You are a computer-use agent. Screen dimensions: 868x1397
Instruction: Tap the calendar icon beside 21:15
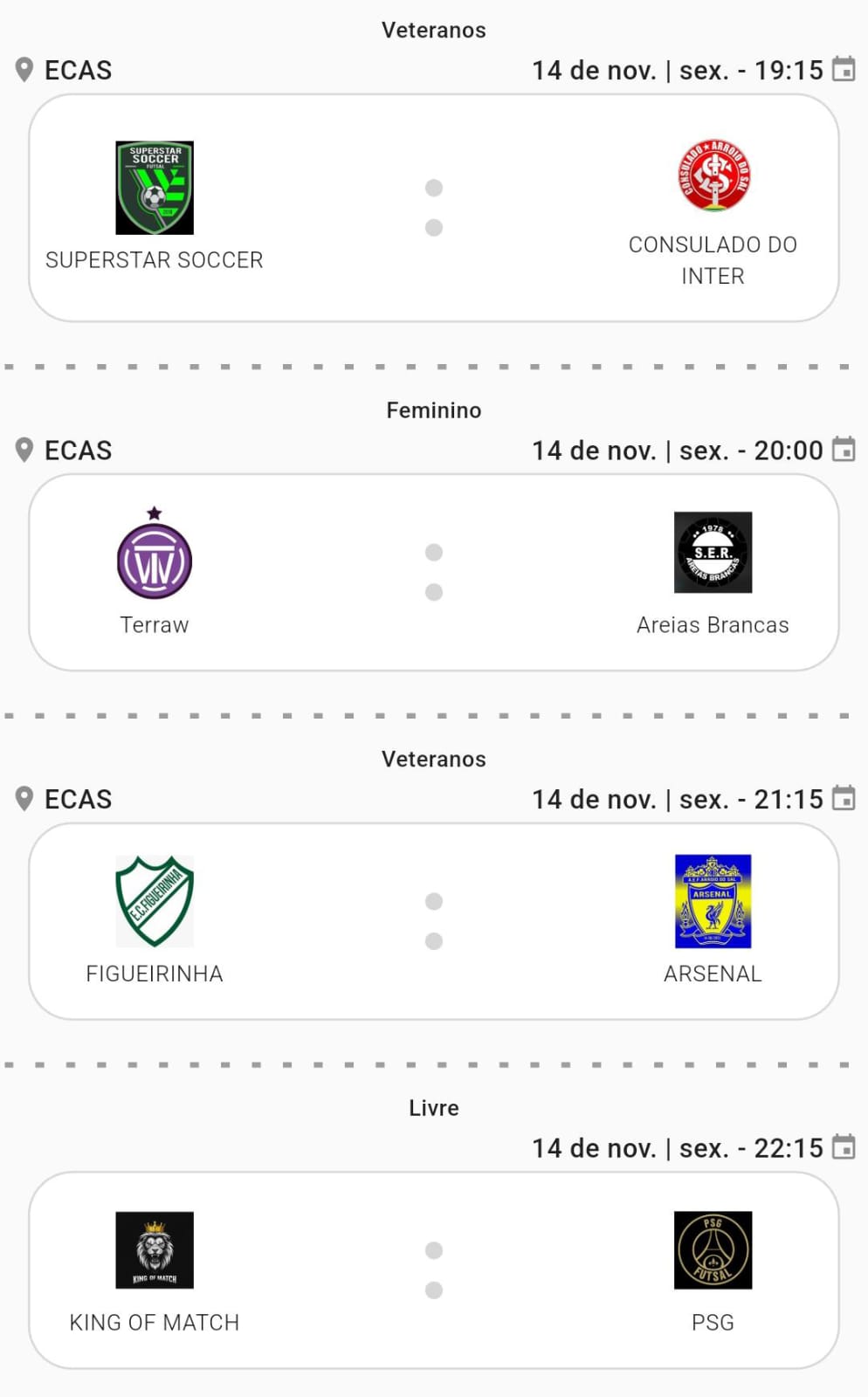pos(844,798)
